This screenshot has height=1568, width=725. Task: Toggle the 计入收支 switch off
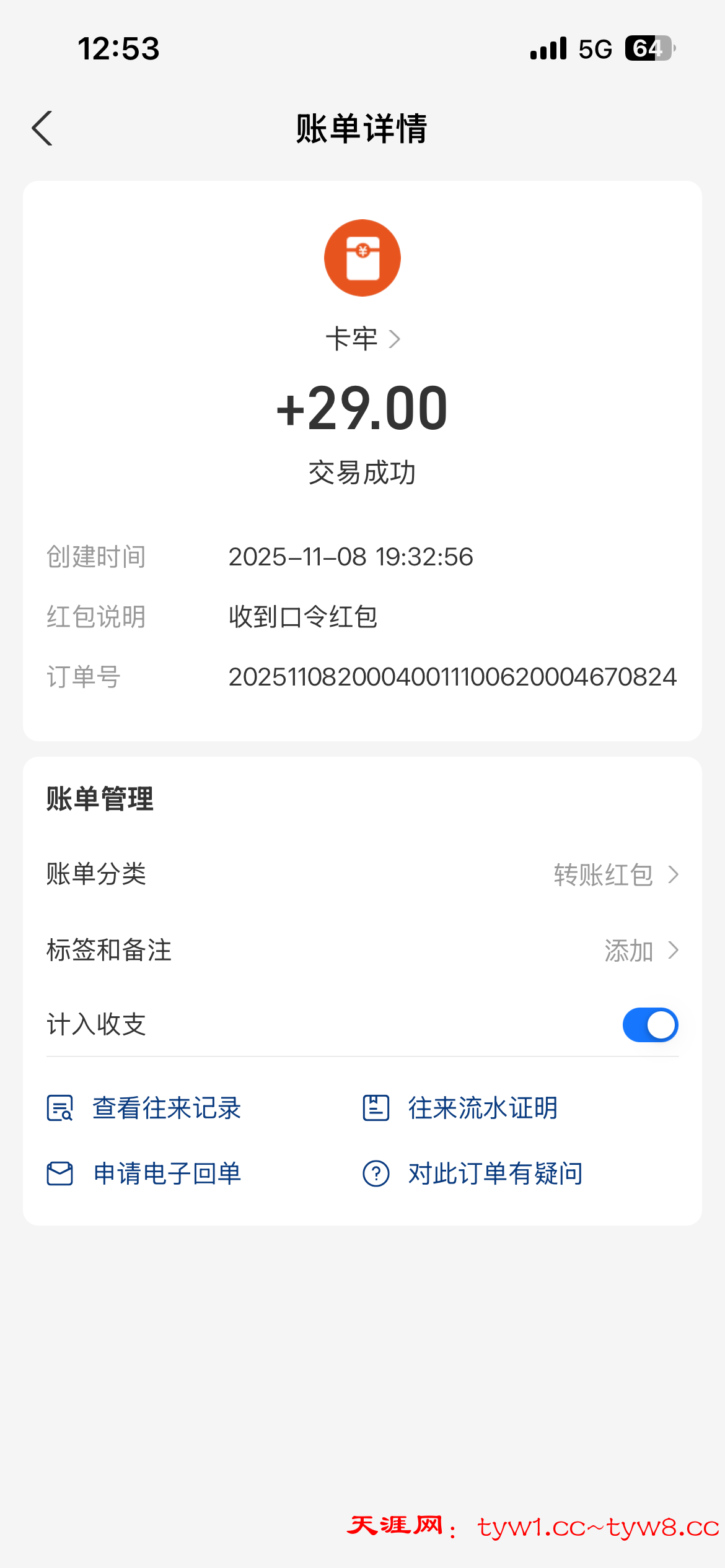[650, 1025]
